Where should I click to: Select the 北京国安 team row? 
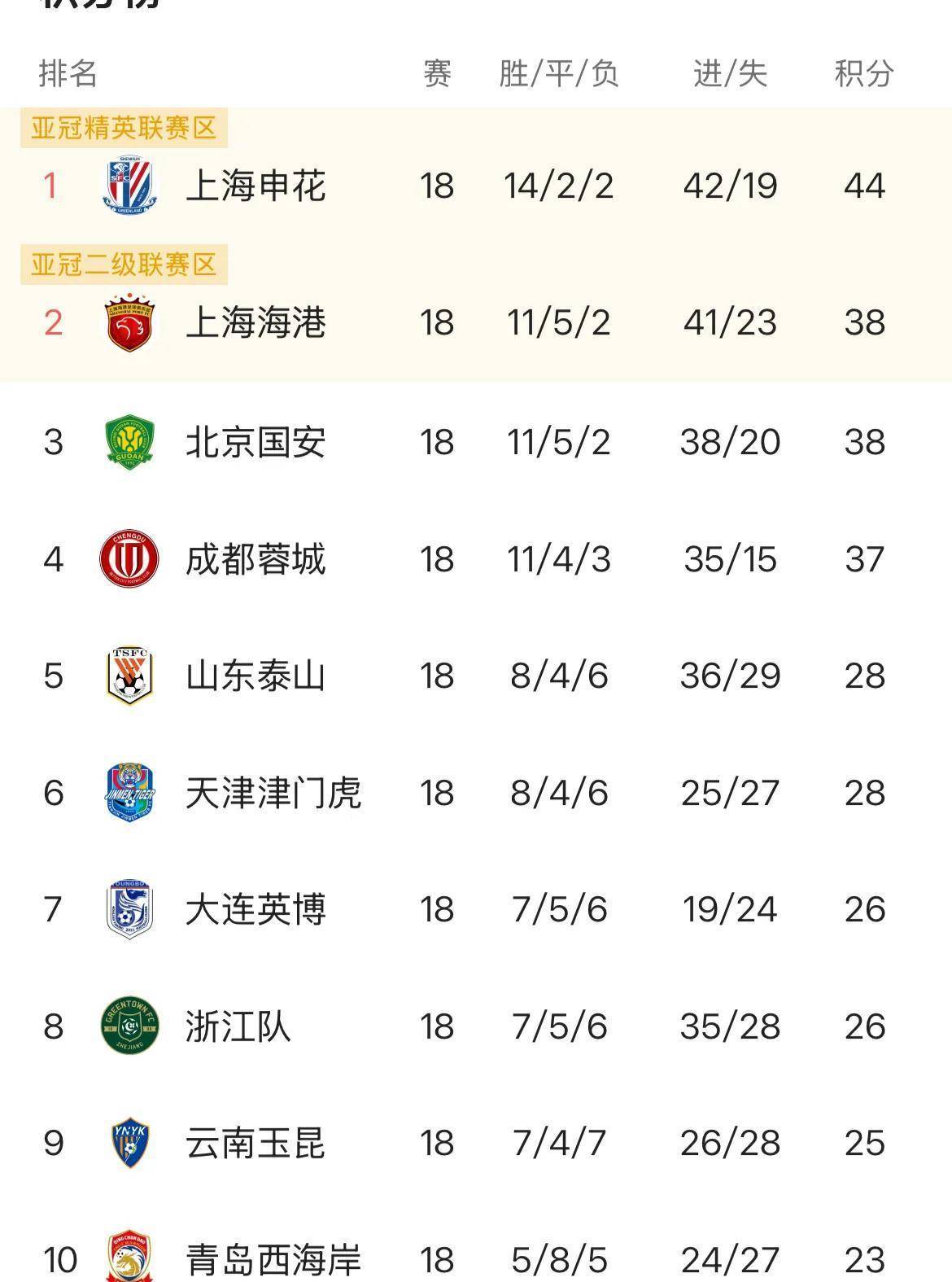click(255, 443)
